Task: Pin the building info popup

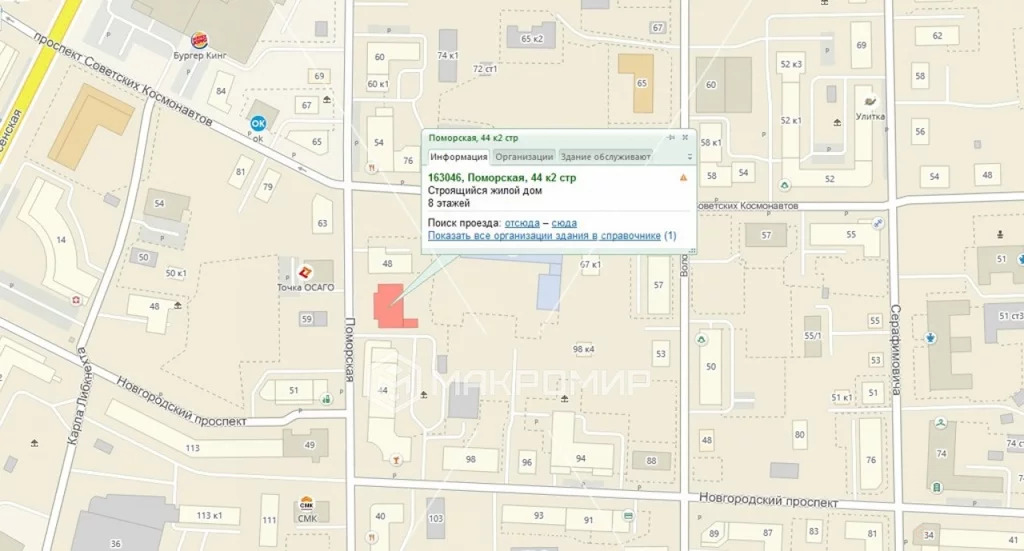Action: tap(671, 137)
